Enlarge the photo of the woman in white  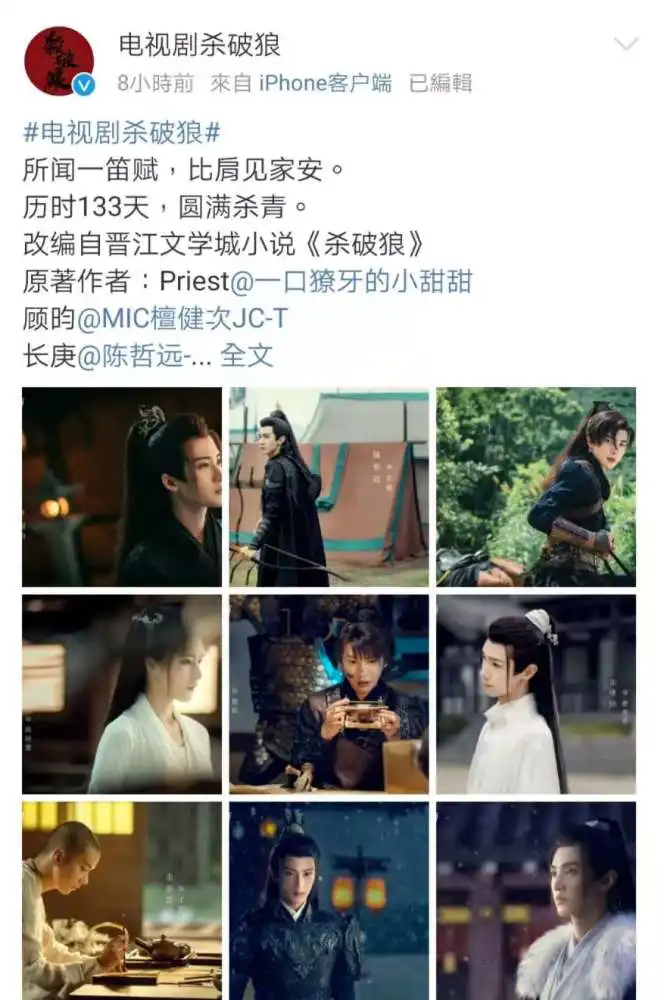[122, 694]
